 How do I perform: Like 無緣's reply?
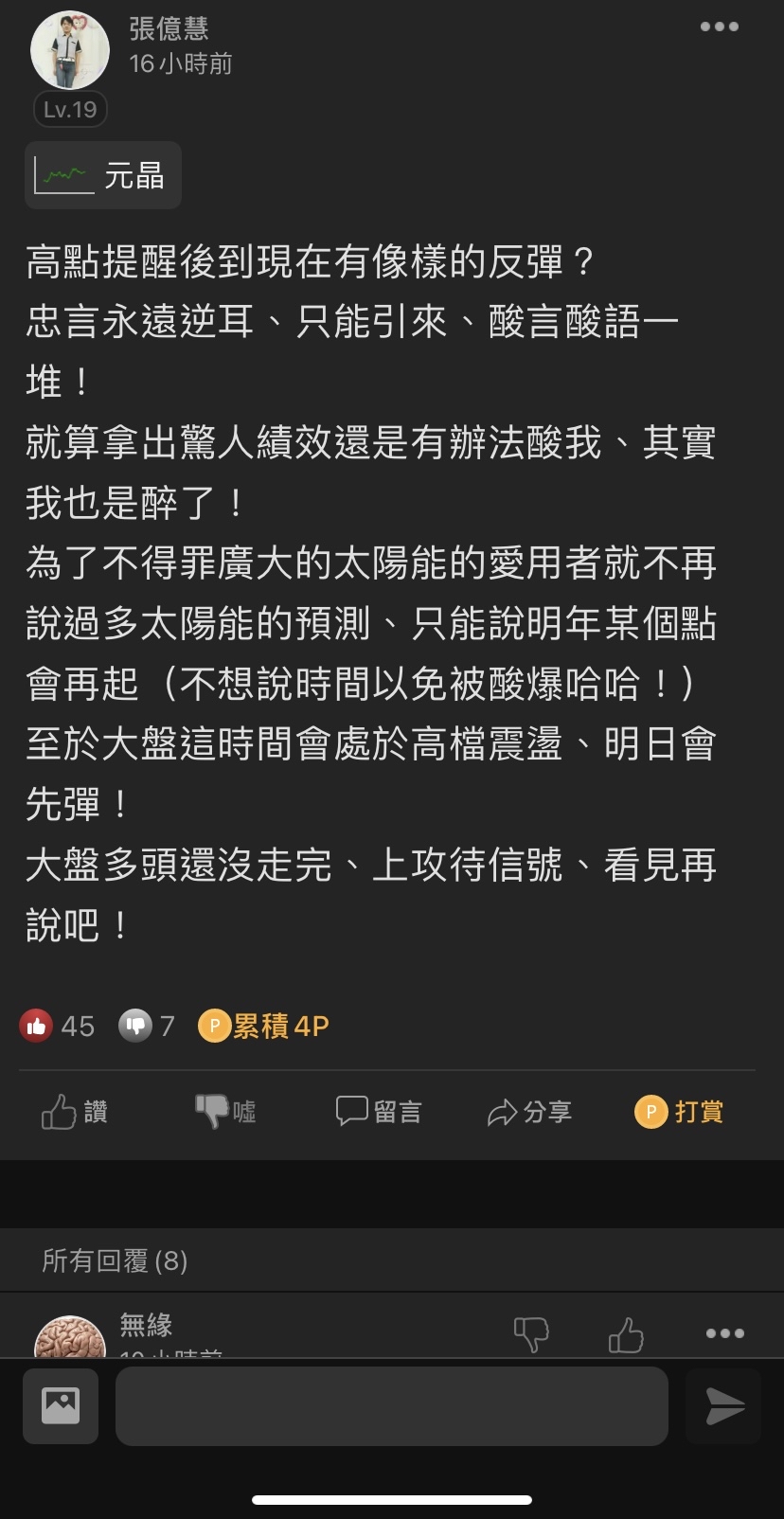coord(626,1333)
